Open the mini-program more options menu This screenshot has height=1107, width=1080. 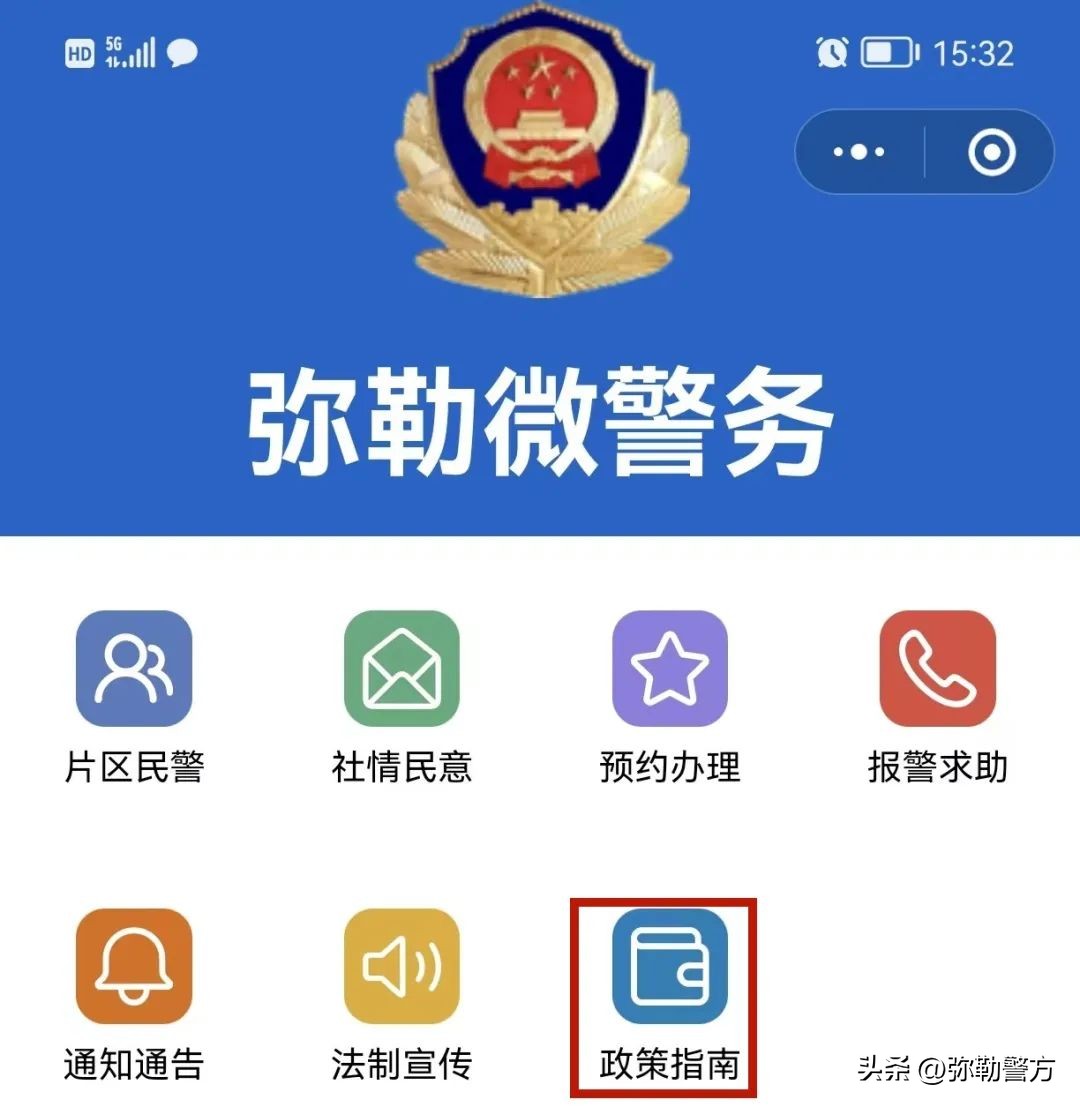click(x=858, y=151)
